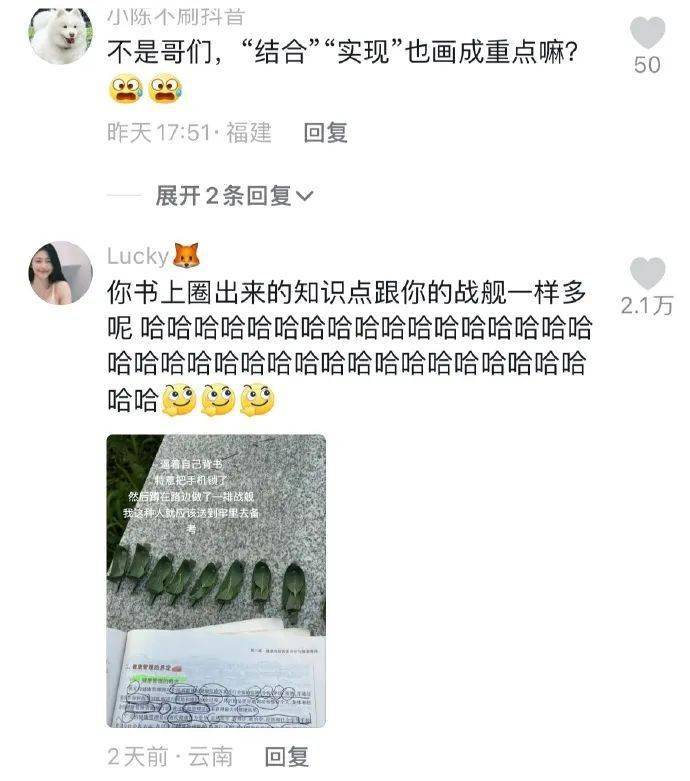The height and width of the screenshot is (781, 690).
Task: Open the photo attached to Lucky's comment
Action: coord(216,580)
